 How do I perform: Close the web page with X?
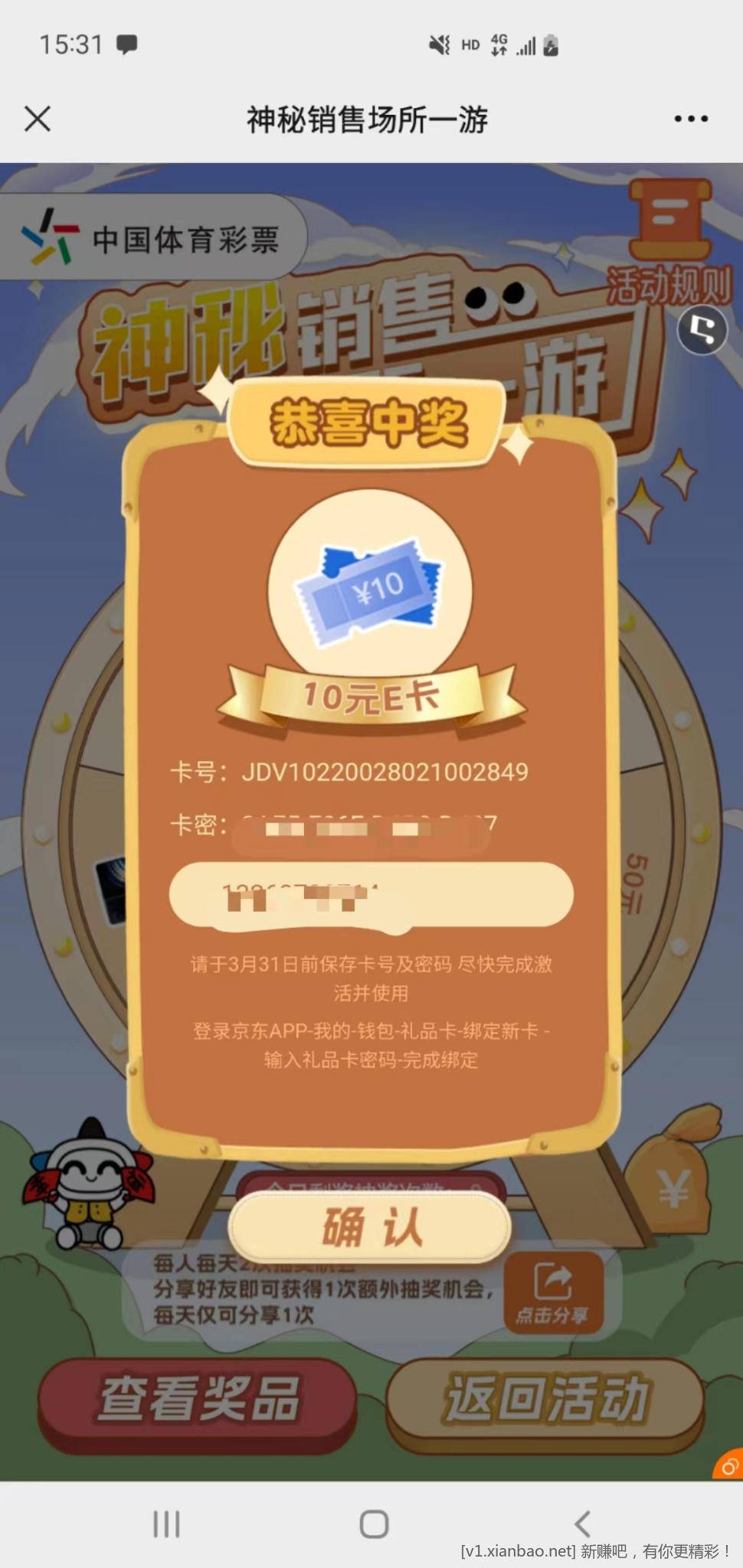[x=38, y=119]
